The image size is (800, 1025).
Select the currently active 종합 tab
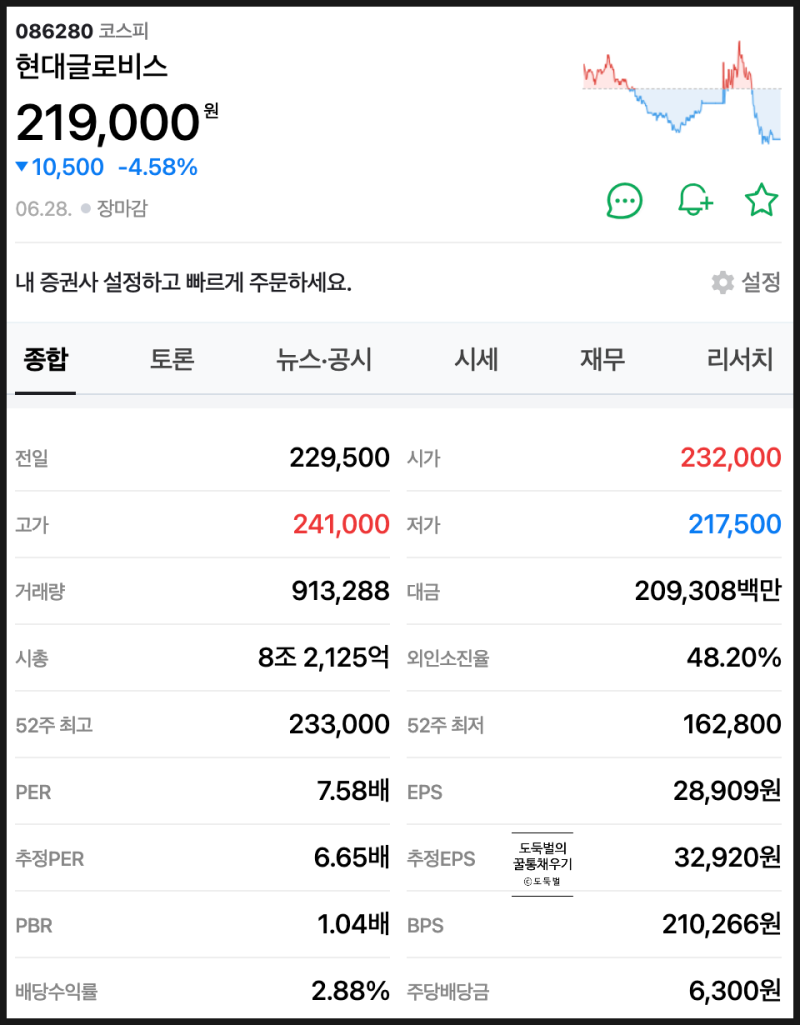tap(44, 359)
